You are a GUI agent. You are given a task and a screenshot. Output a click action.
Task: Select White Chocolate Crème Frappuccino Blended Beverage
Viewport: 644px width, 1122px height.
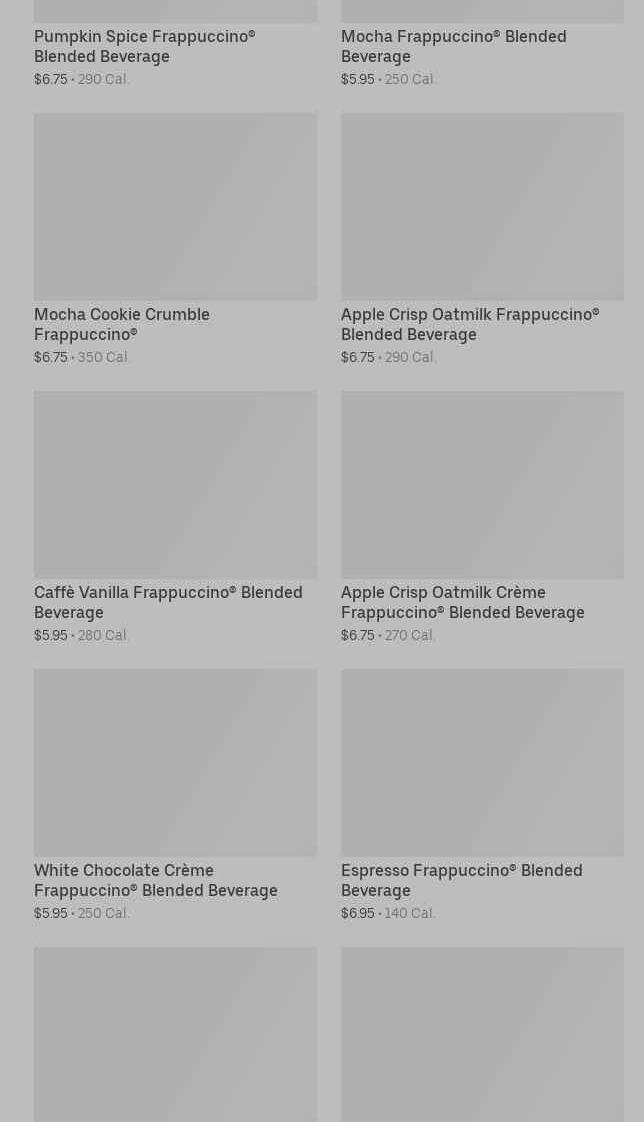(x=175, y=796)
